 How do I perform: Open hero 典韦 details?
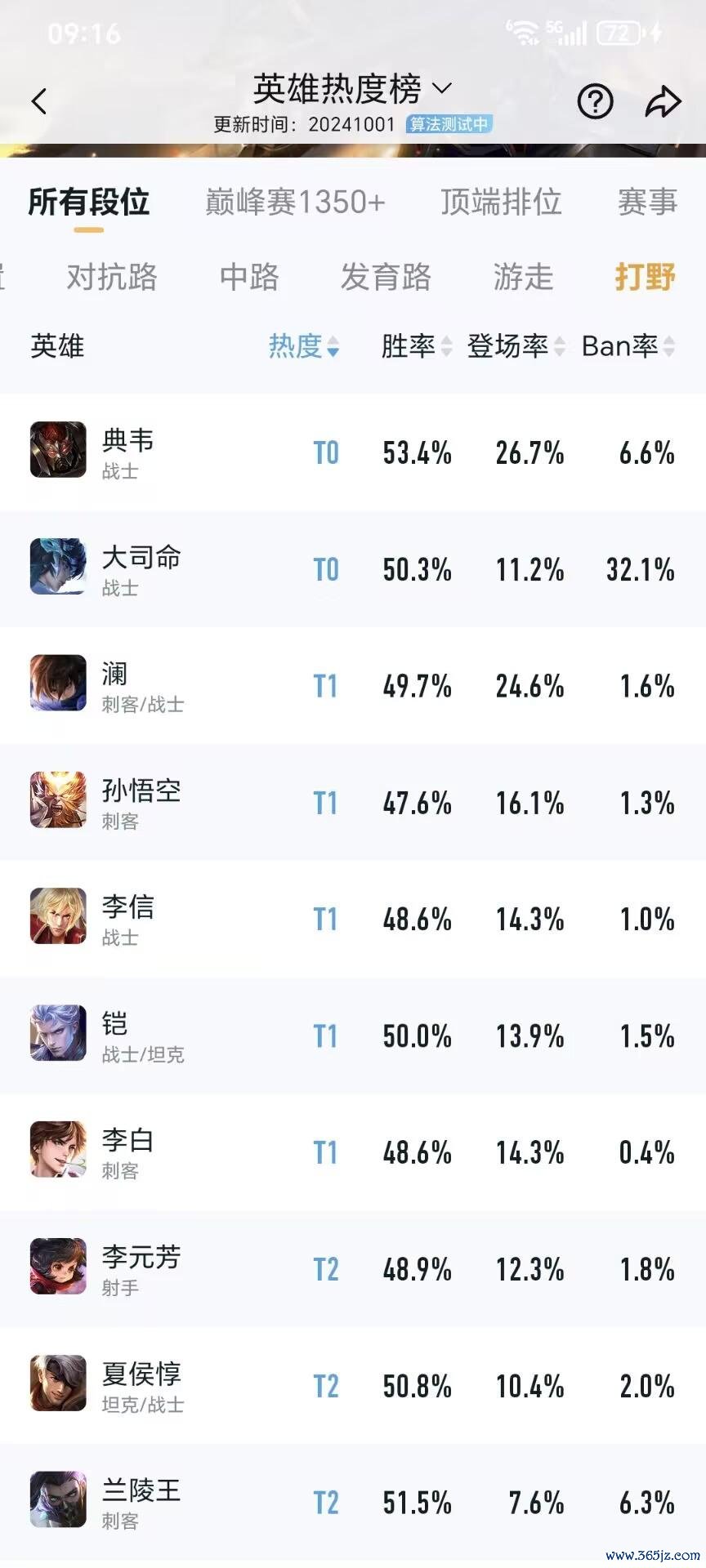(127, 452)
